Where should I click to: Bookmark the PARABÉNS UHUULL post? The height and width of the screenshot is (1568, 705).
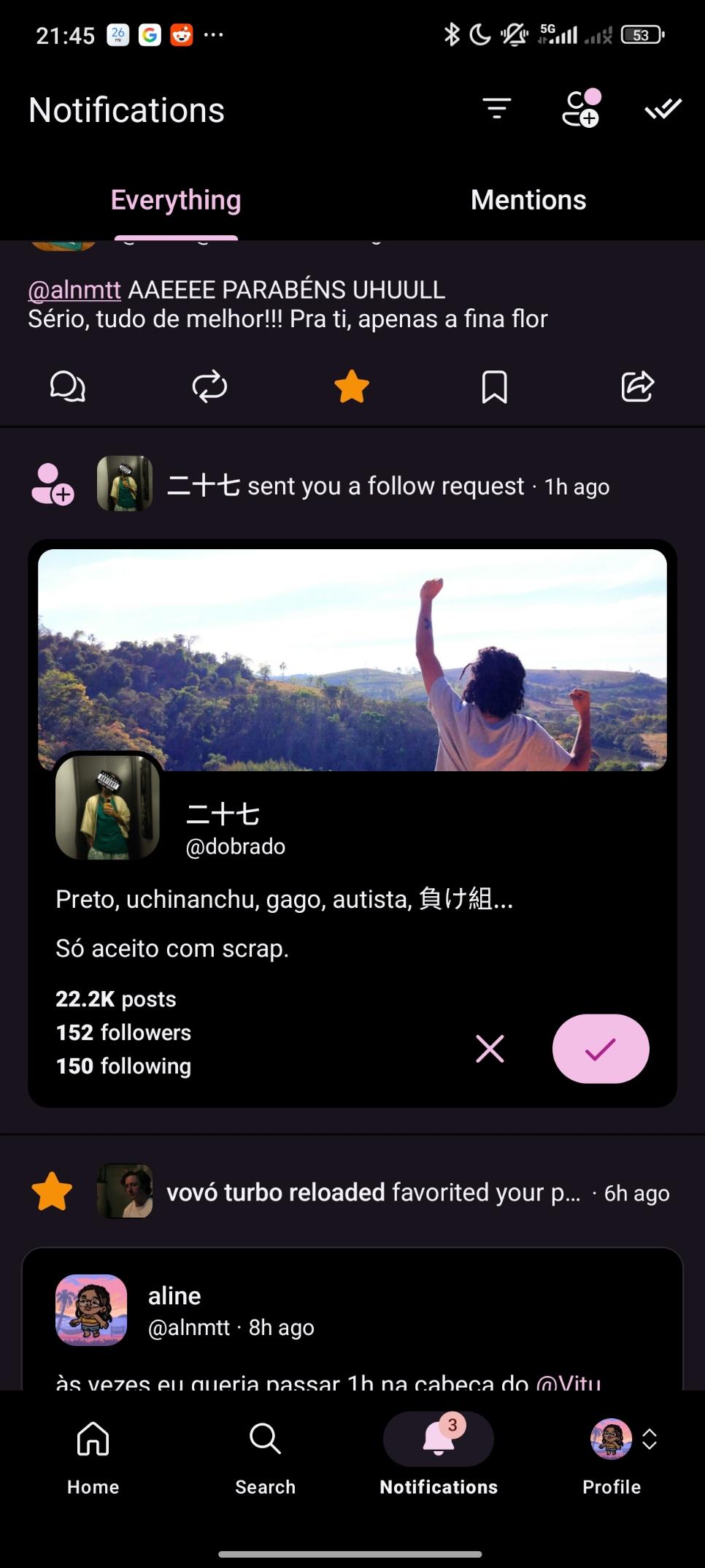point(494,386)
